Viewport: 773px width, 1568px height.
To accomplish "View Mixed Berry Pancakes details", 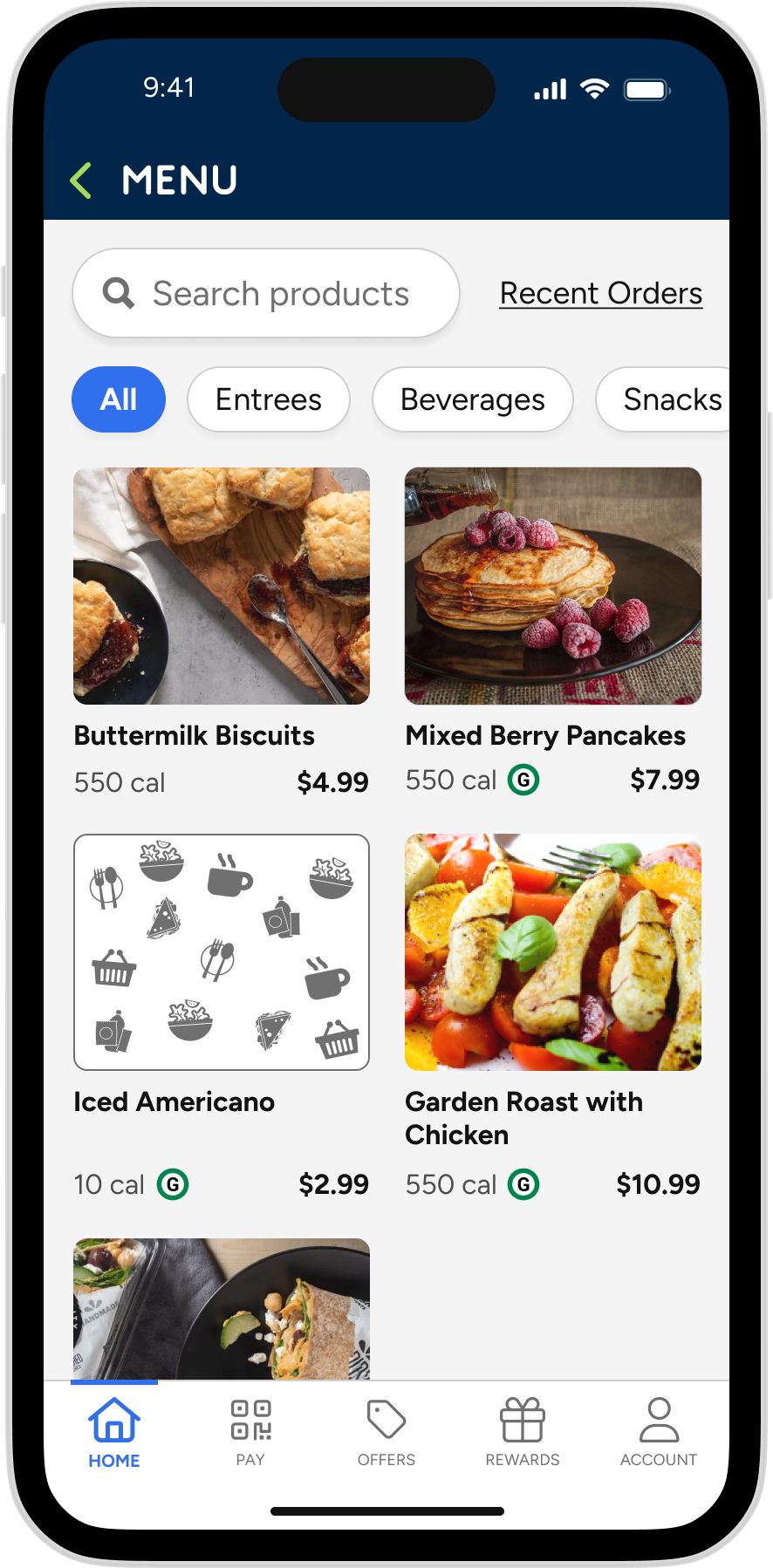I will pos(553,586).
